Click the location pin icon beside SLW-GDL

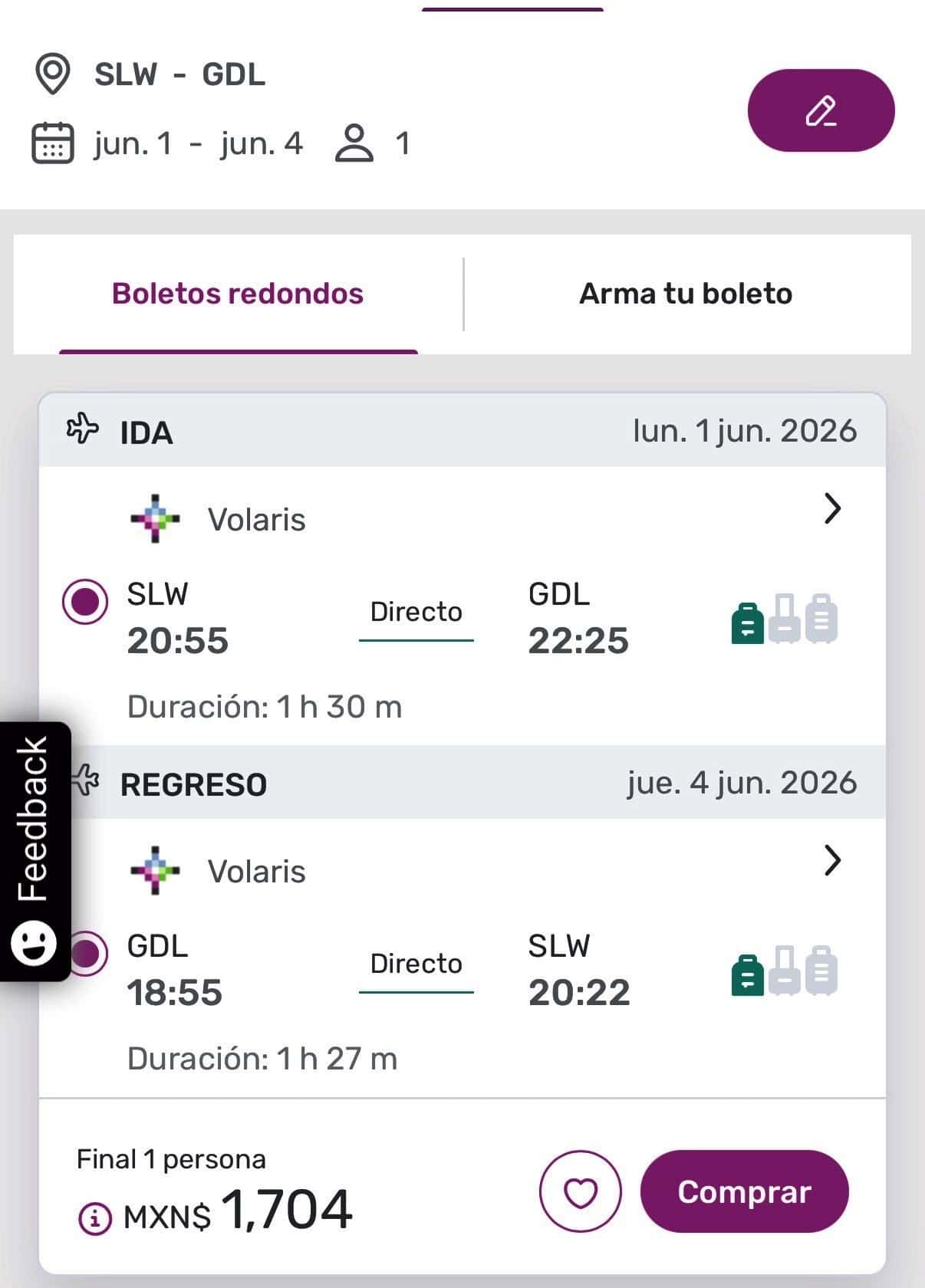click(x=52, y=74)
